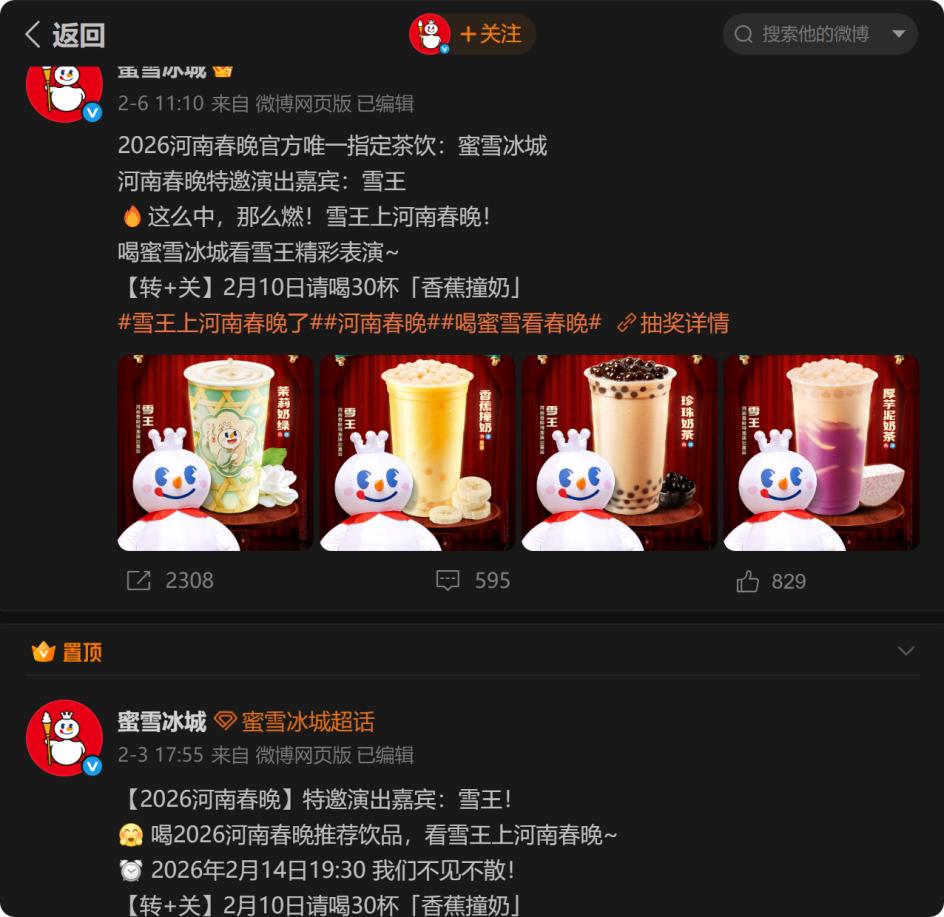
Task: Like the post with 829 likes
Action: click(770, 581)
